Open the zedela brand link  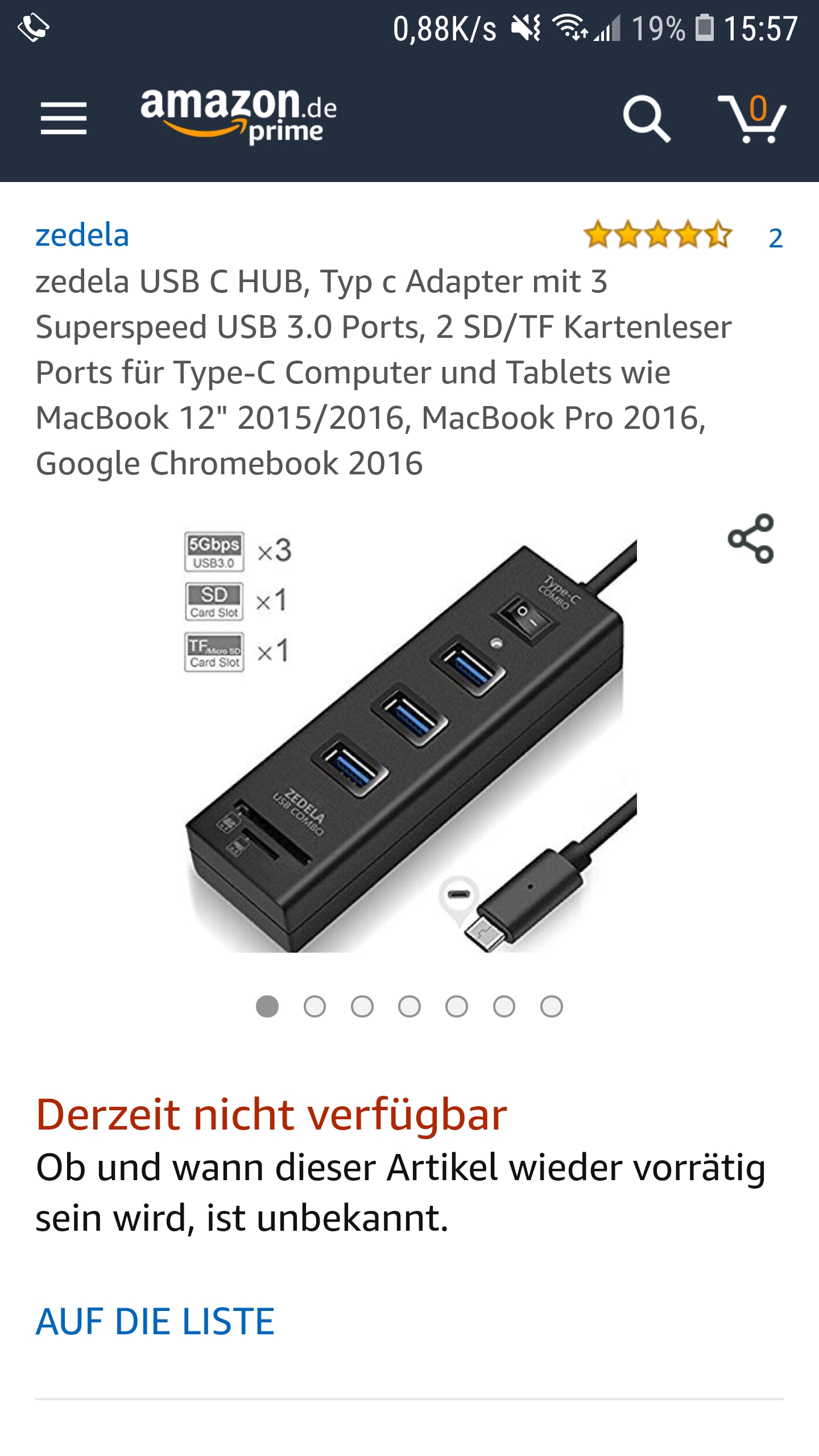click(x=82, y=235)
